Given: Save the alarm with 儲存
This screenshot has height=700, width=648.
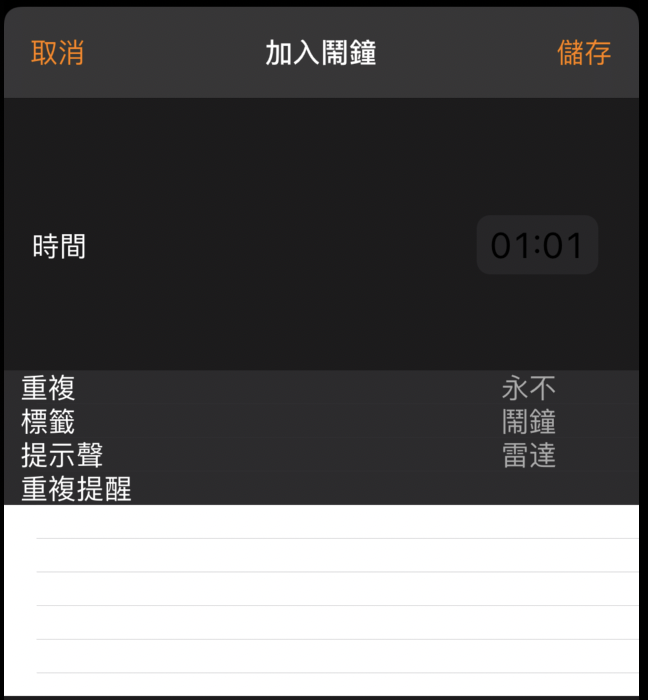Looking at the screenshot, I should [x=583, y=53].
